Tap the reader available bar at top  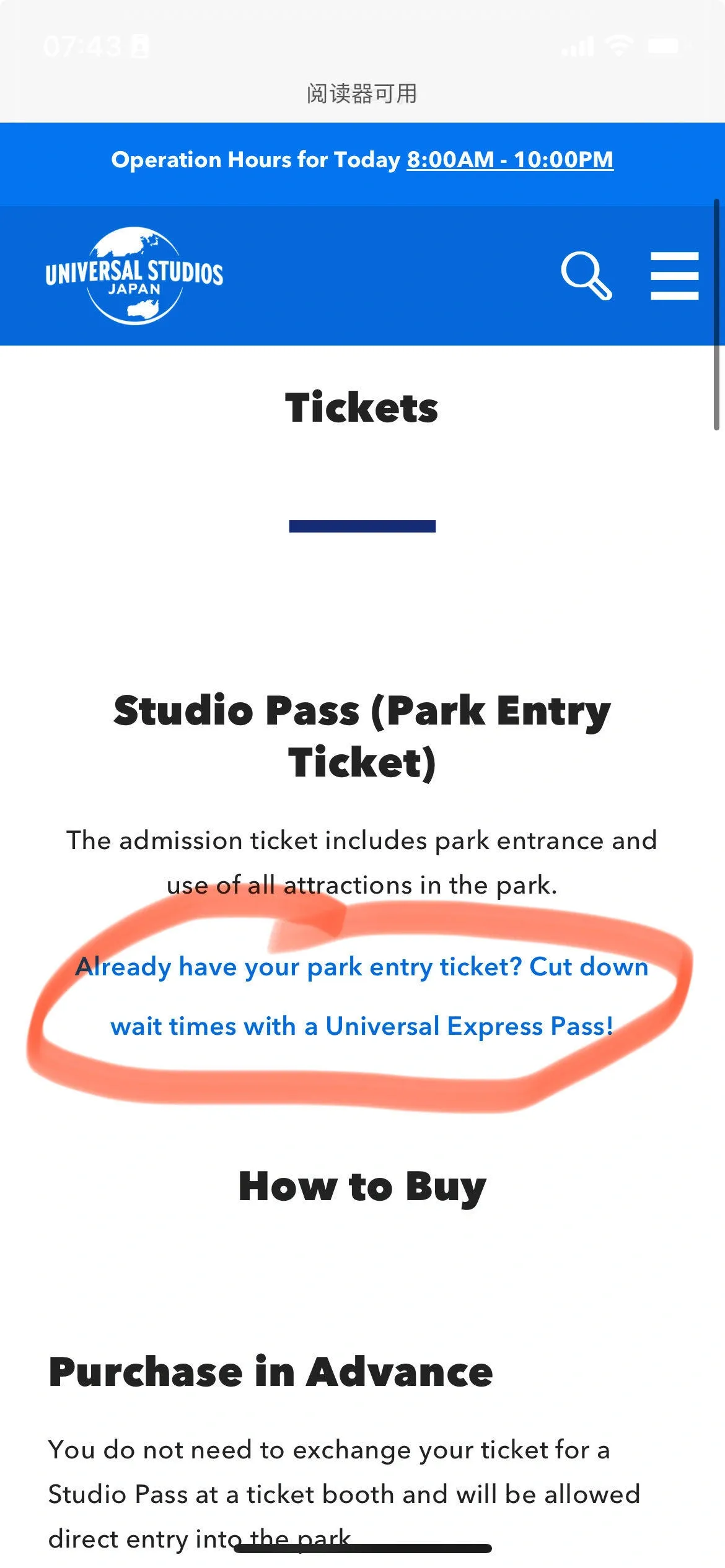pyautogui.click(x=362, y=94)
